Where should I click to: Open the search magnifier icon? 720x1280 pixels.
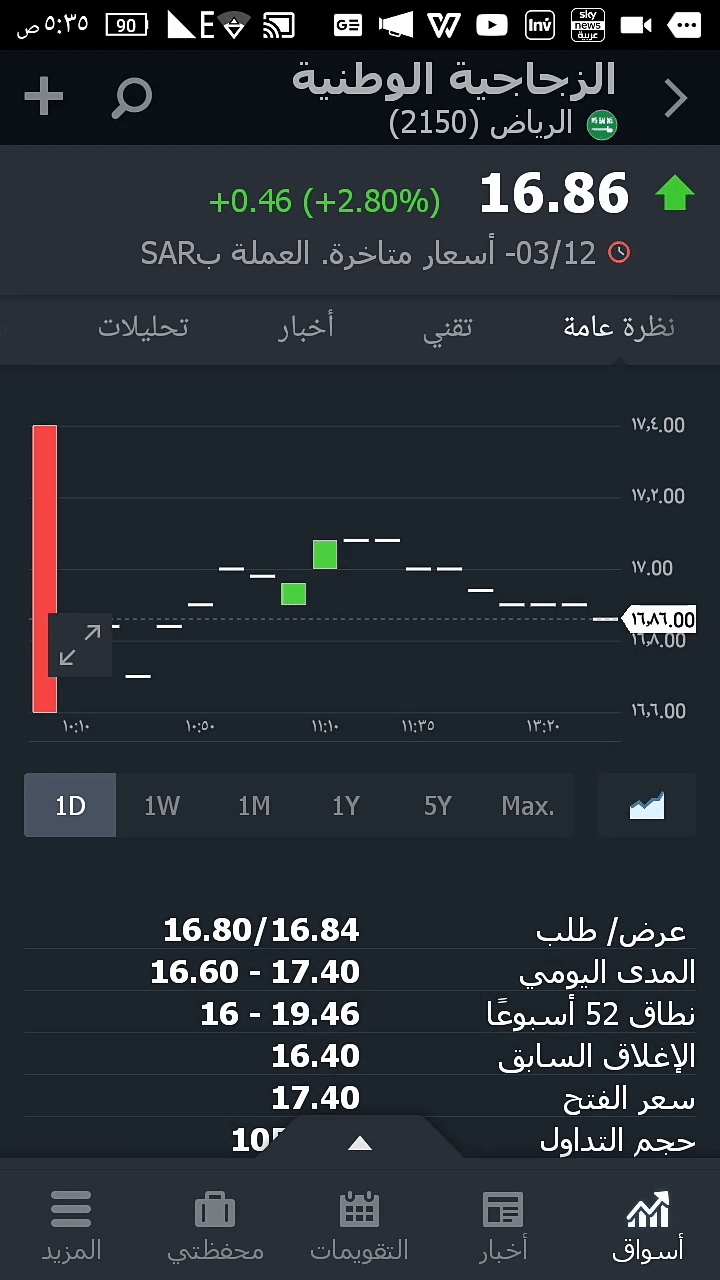click(x=132, y=97)
